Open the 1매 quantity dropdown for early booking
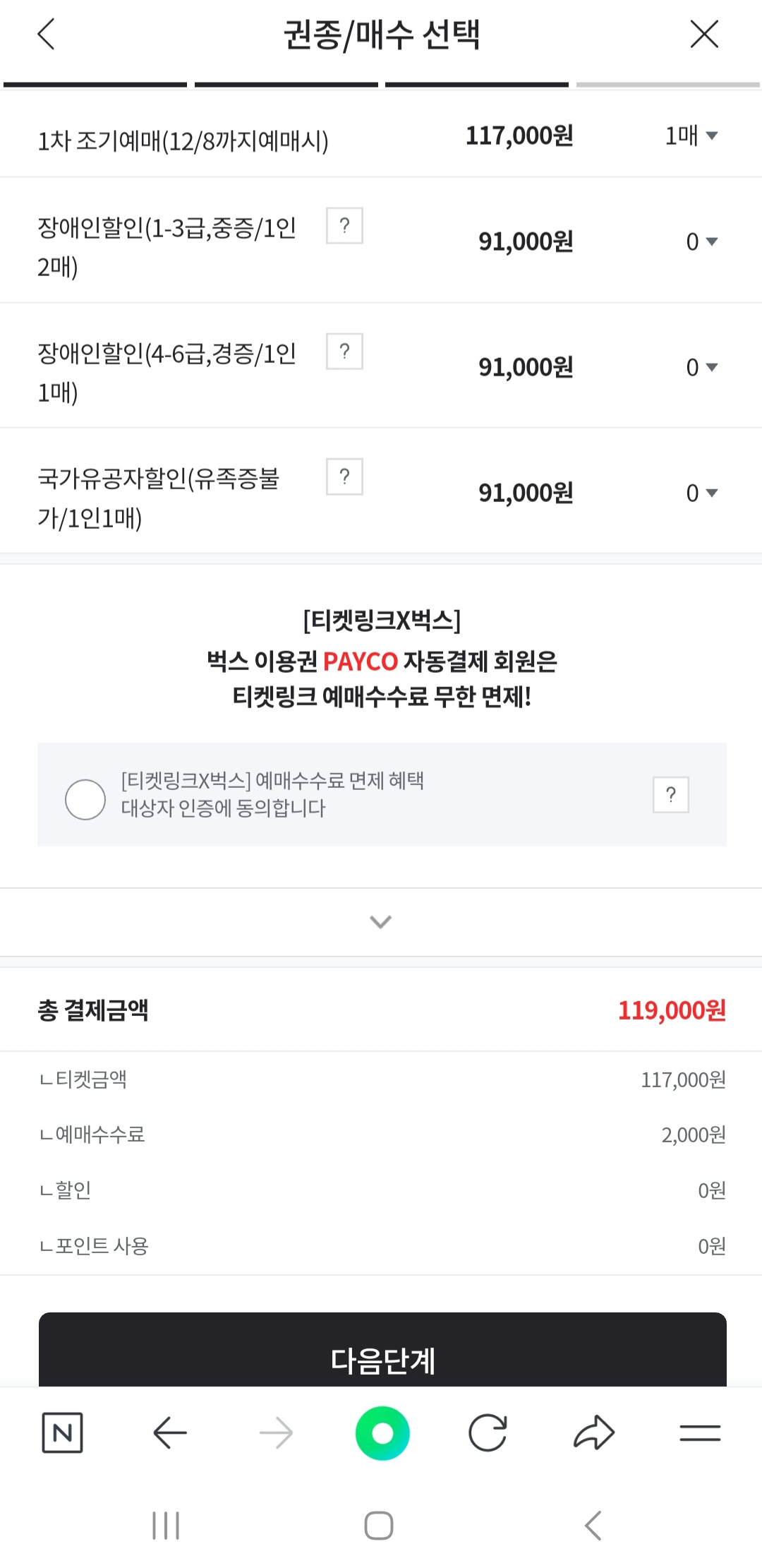The height and width of the screenshot is (1568, 762). click(x=693, y=136)
